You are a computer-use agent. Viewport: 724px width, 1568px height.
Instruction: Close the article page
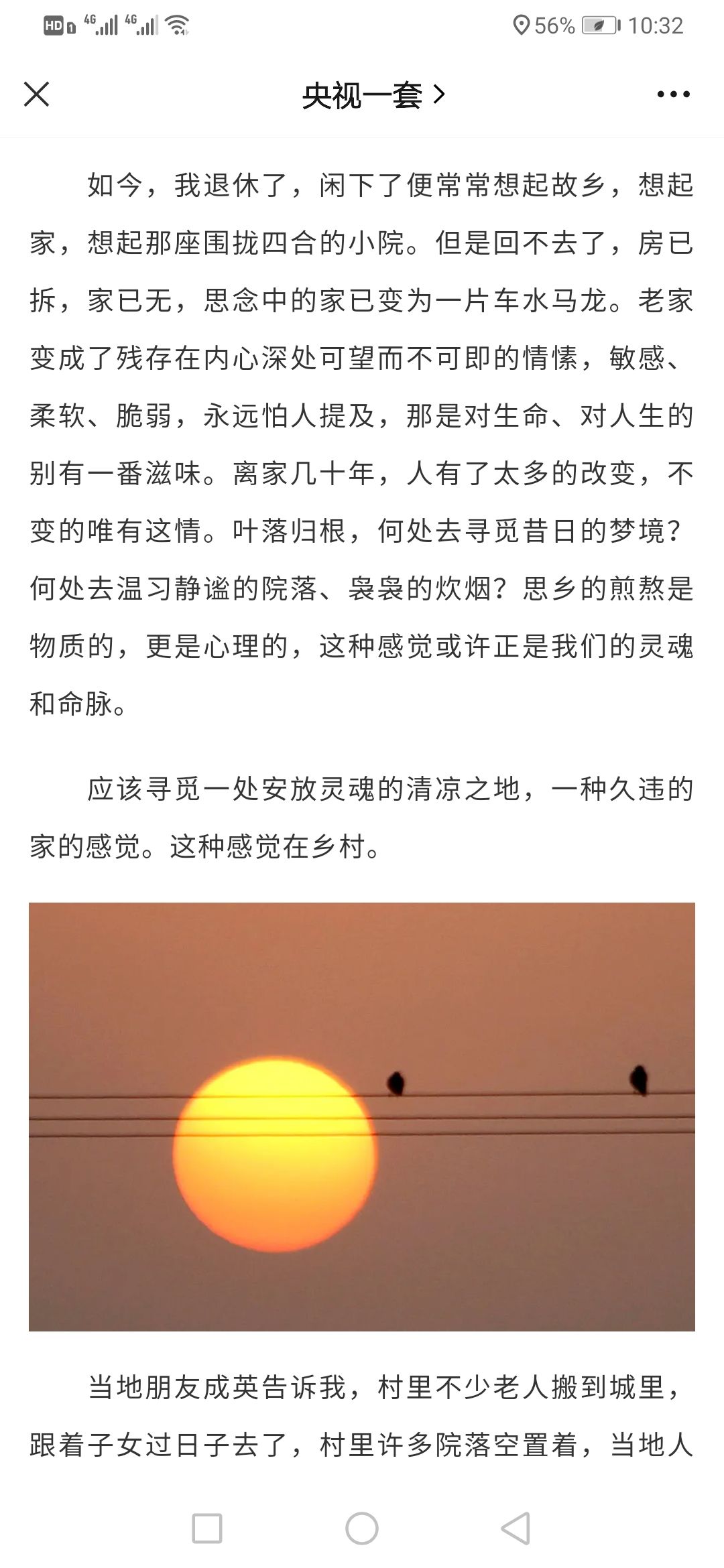(36, 94)
